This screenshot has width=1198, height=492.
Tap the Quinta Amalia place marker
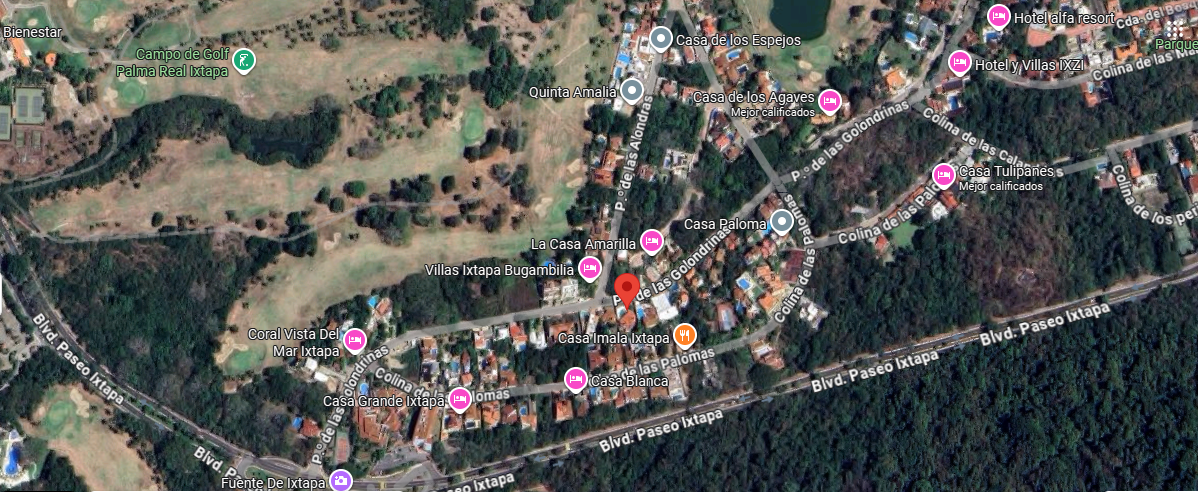[632, 93]
